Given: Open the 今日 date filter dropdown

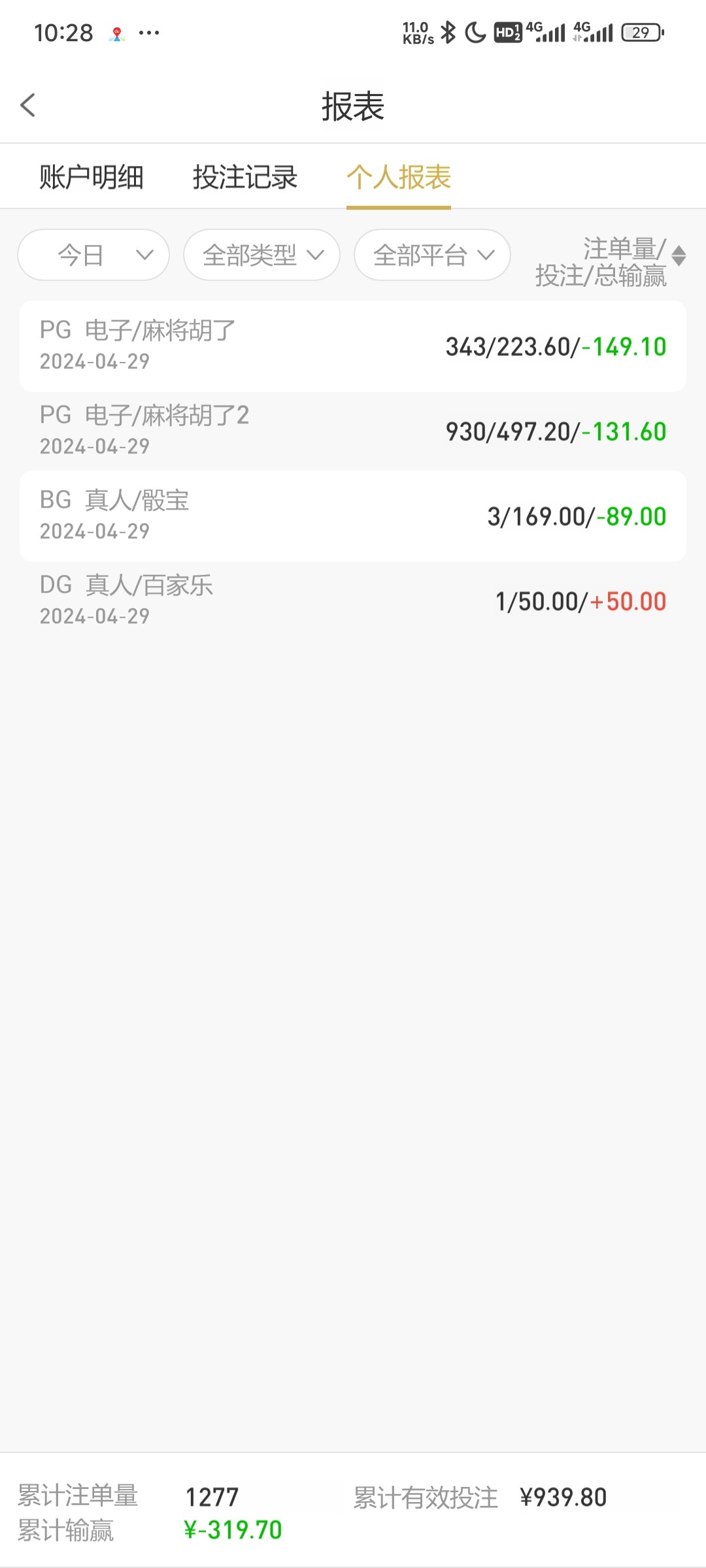Looking at the screenshot, I should 93,255.
